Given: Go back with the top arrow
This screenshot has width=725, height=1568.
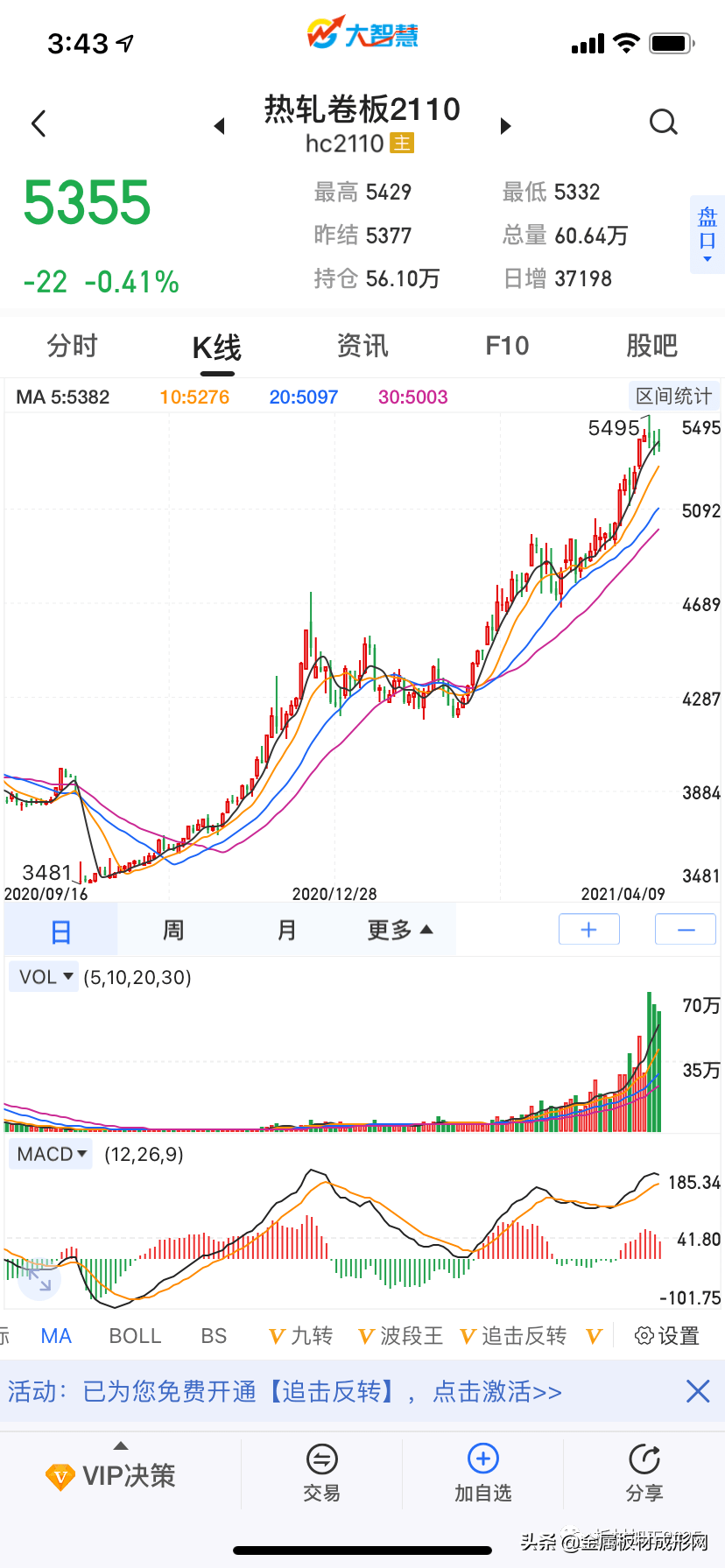Looking at the screenshot, I should click(x=39, y=123).
